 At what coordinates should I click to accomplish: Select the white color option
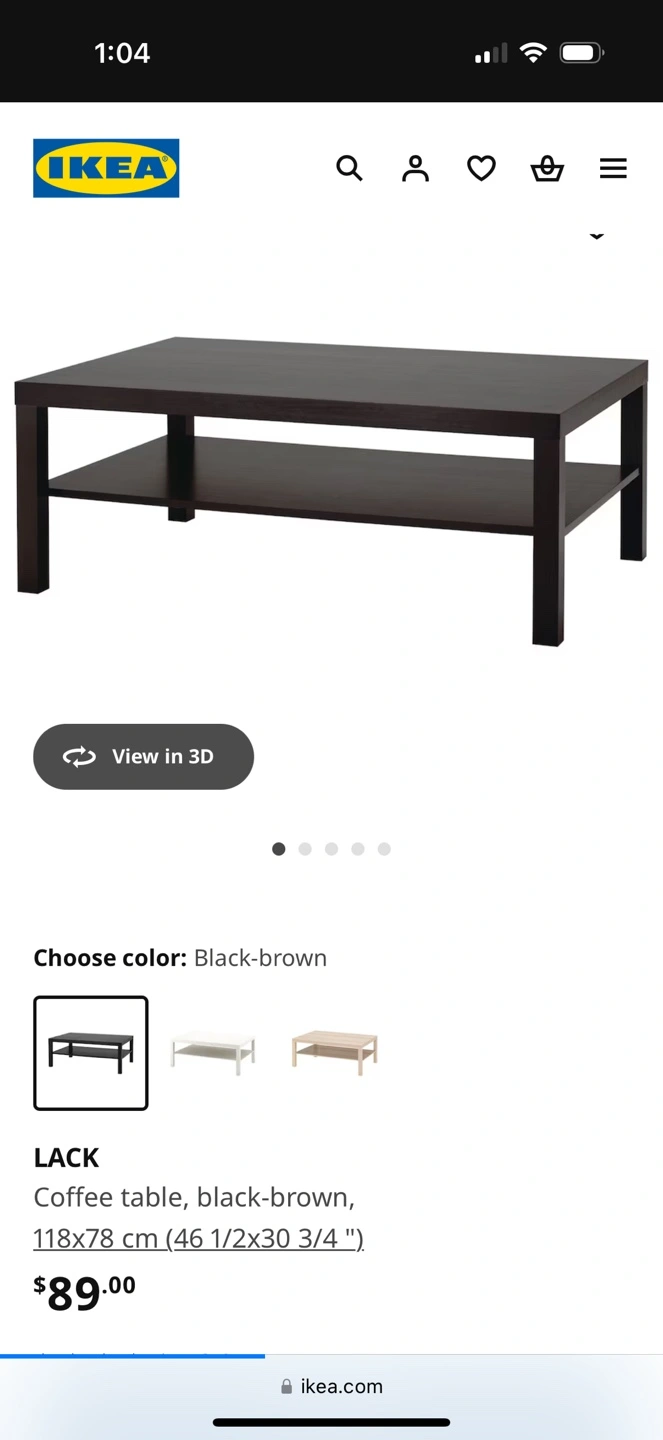tap(213, 1053)
